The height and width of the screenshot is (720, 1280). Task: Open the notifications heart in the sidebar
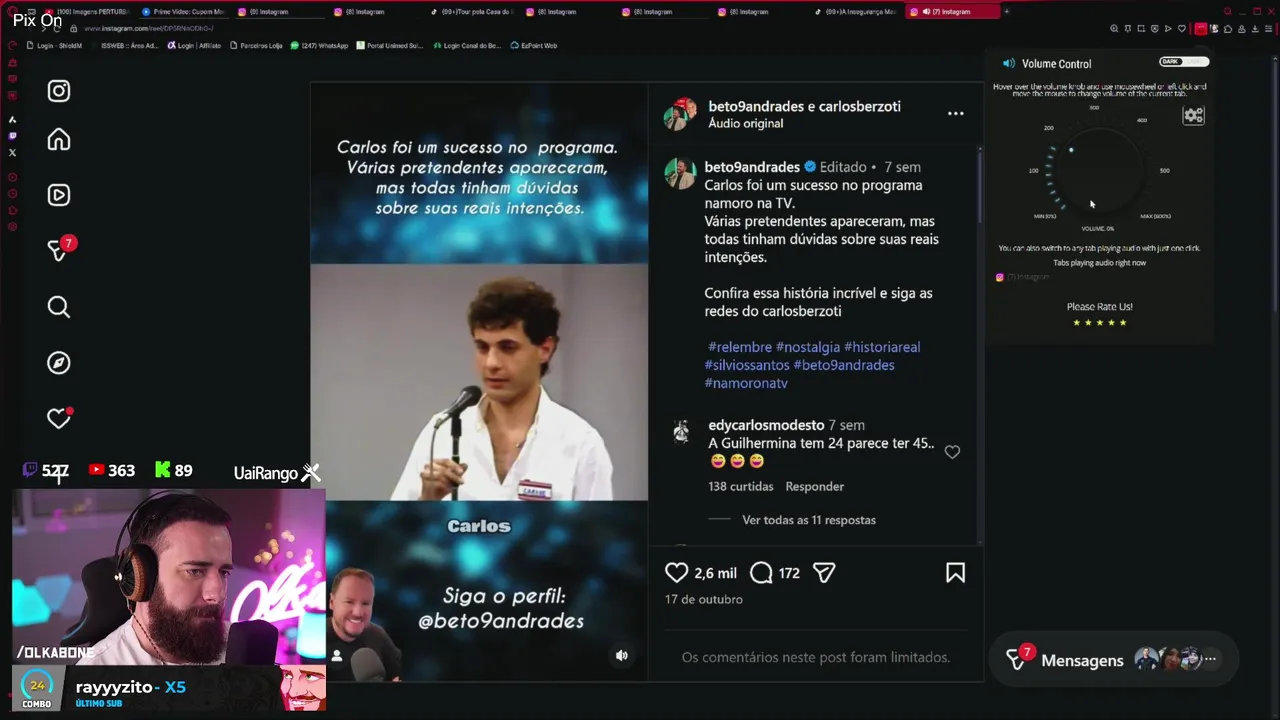tap(59, 419)
